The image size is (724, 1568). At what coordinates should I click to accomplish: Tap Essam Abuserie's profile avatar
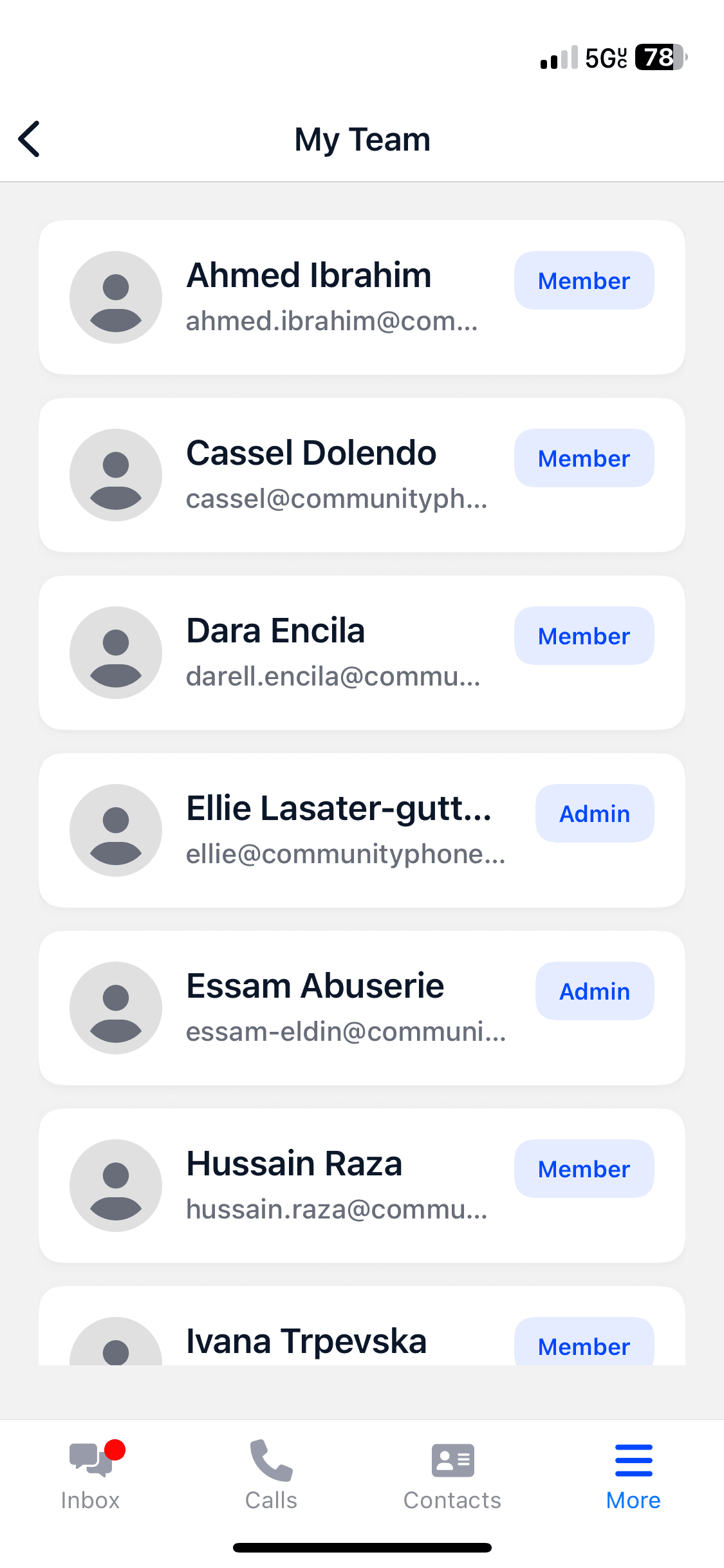[116, 1007]
